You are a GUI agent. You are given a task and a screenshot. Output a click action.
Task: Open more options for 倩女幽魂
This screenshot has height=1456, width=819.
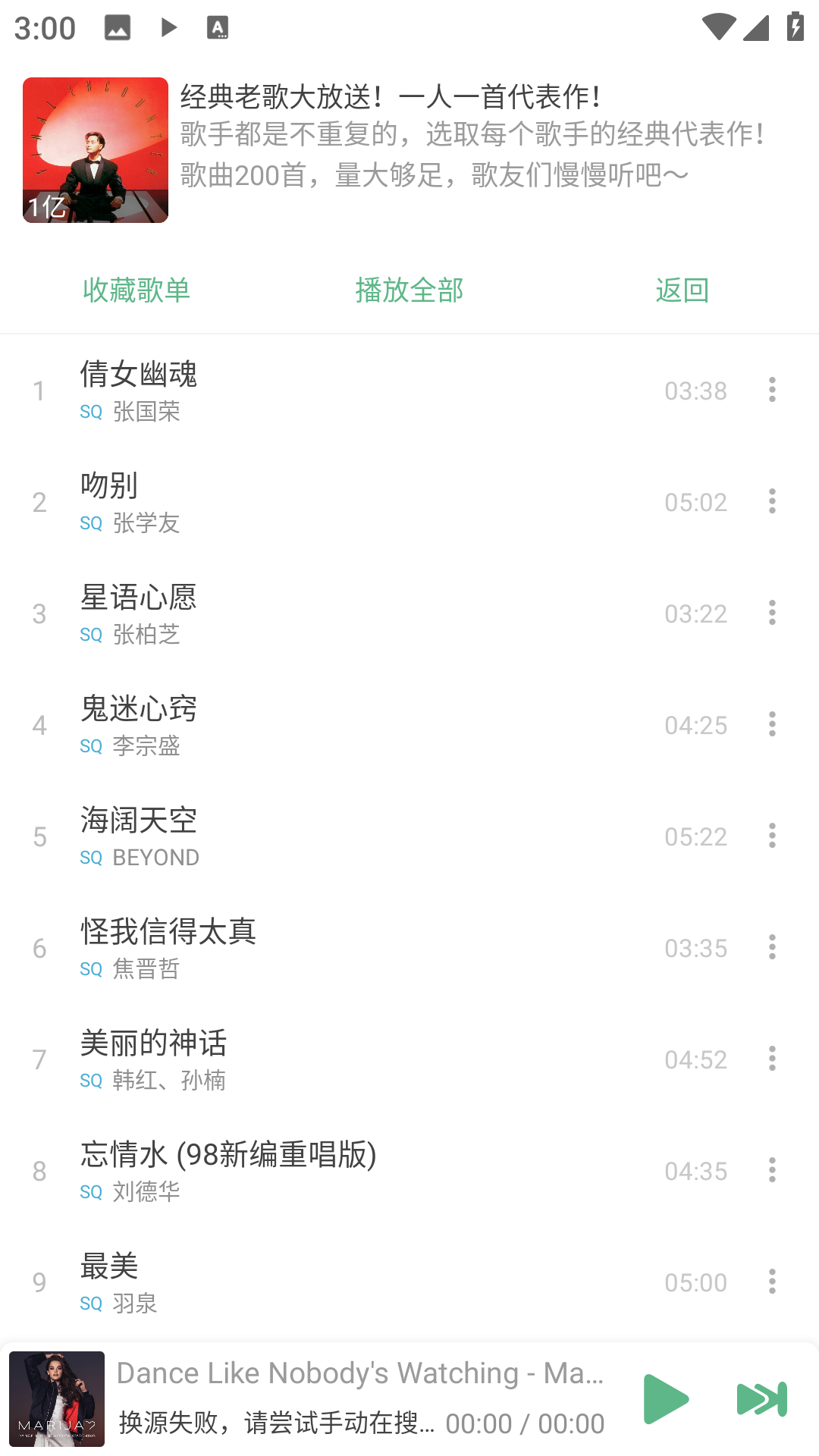pos(772,390)
